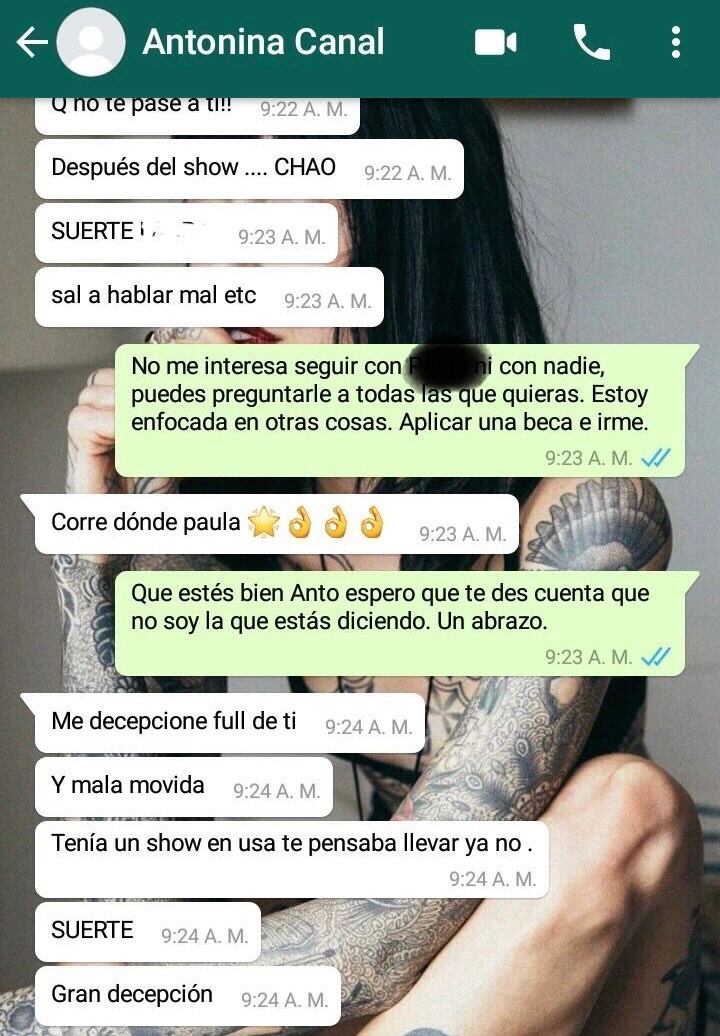Open Antonina Canal's profile picture
This screenshot has height=1036, width=720.
(91, 43)
